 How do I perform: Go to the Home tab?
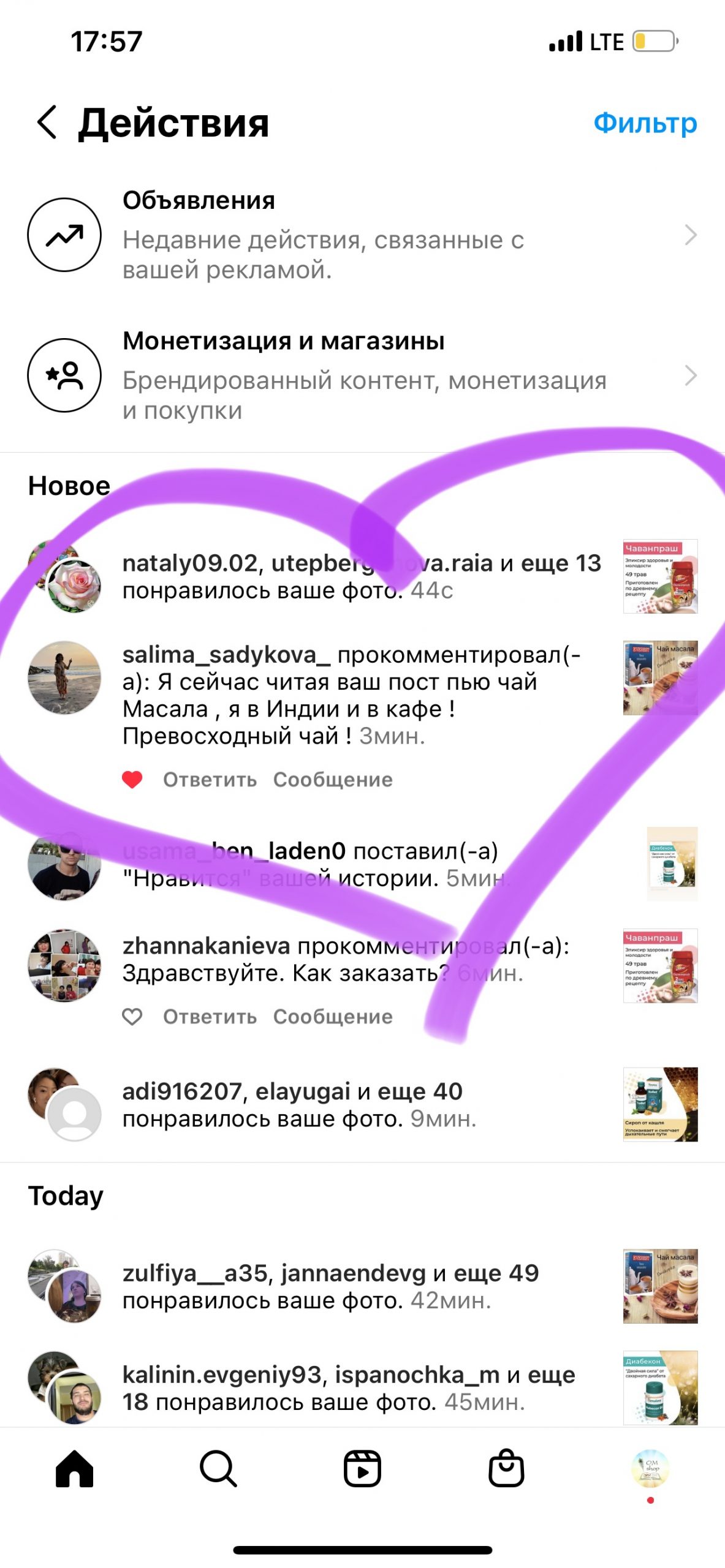tap(74, 1469)
